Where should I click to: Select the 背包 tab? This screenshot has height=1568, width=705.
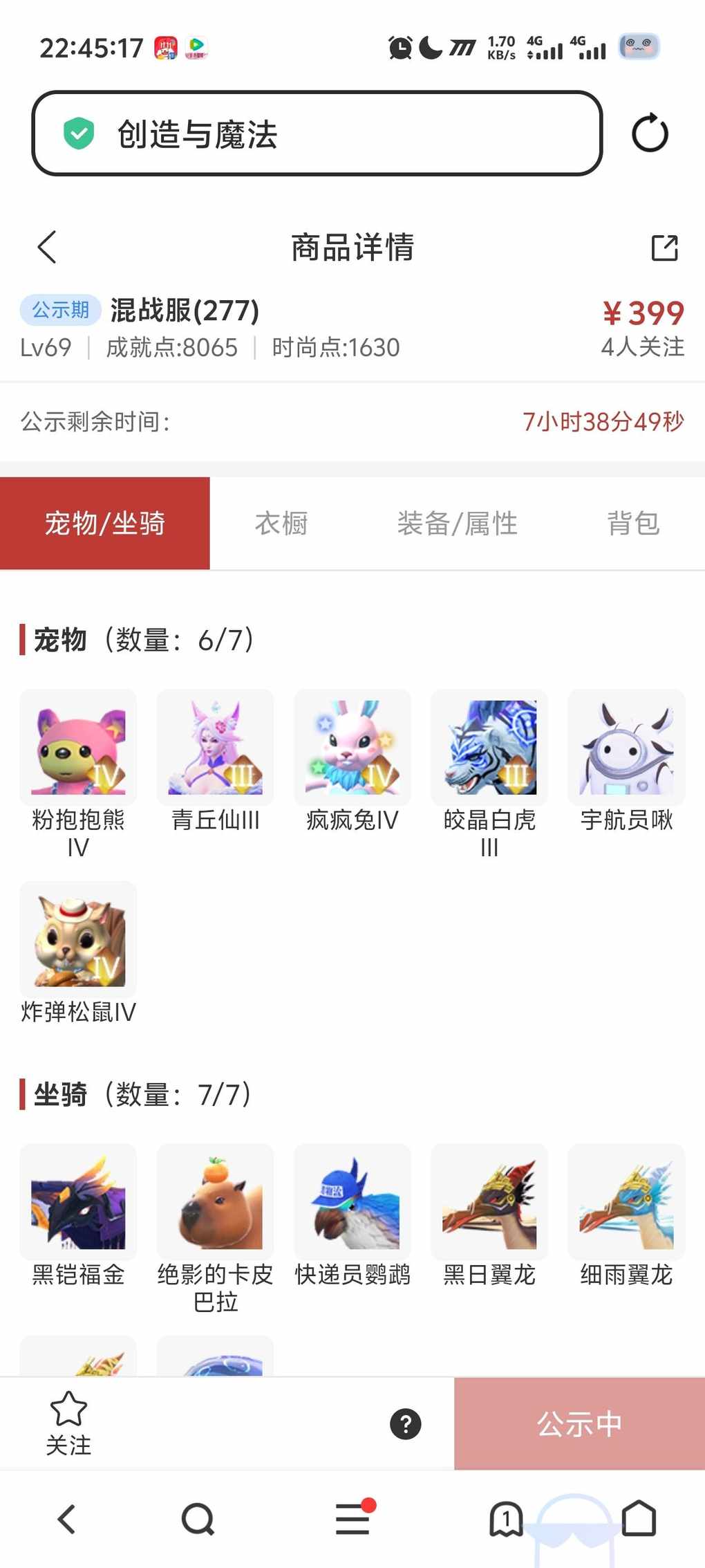(x=632, y=524)
